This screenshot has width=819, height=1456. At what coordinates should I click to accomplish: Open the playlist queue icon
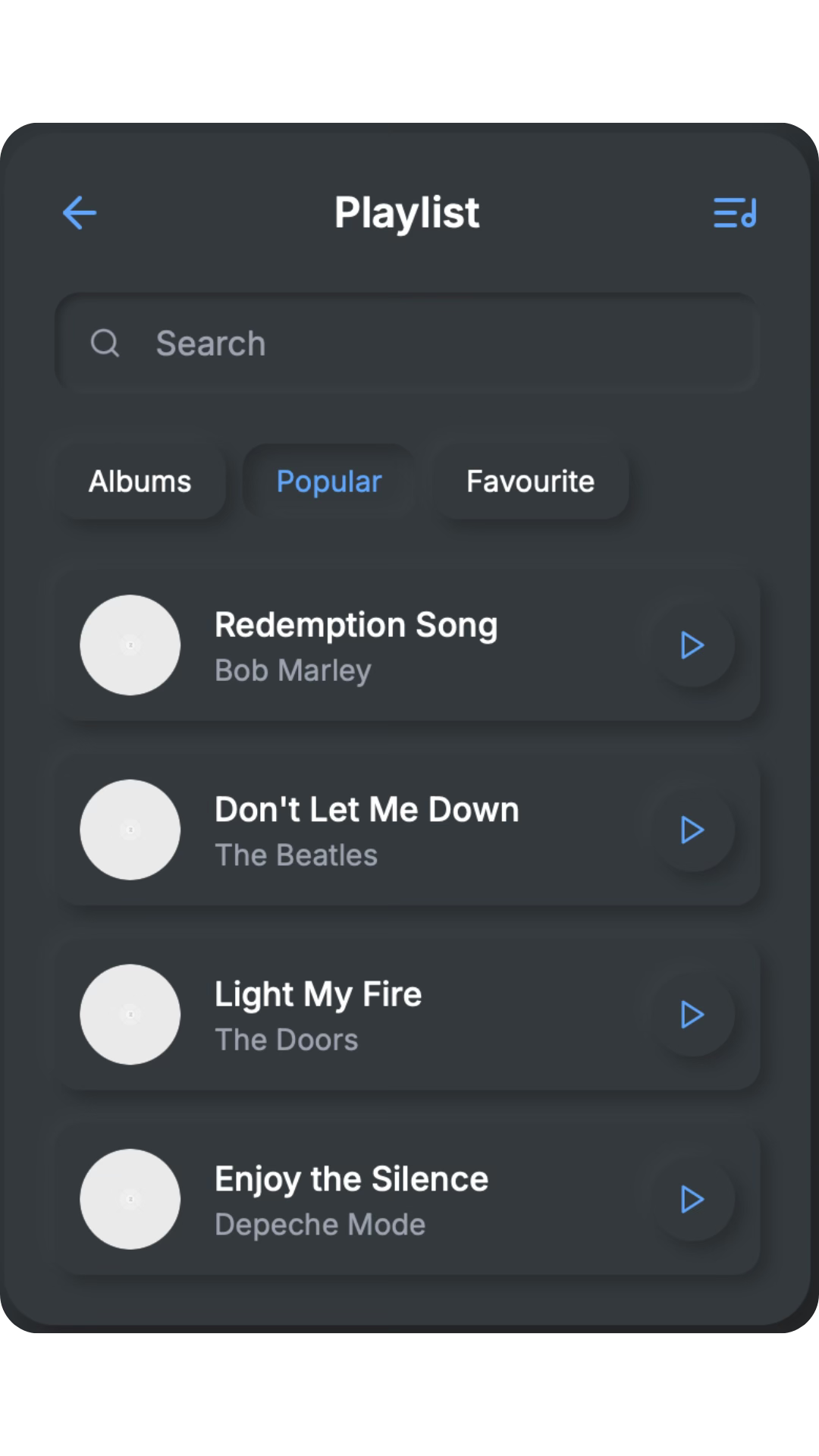(x=735, y=212)
